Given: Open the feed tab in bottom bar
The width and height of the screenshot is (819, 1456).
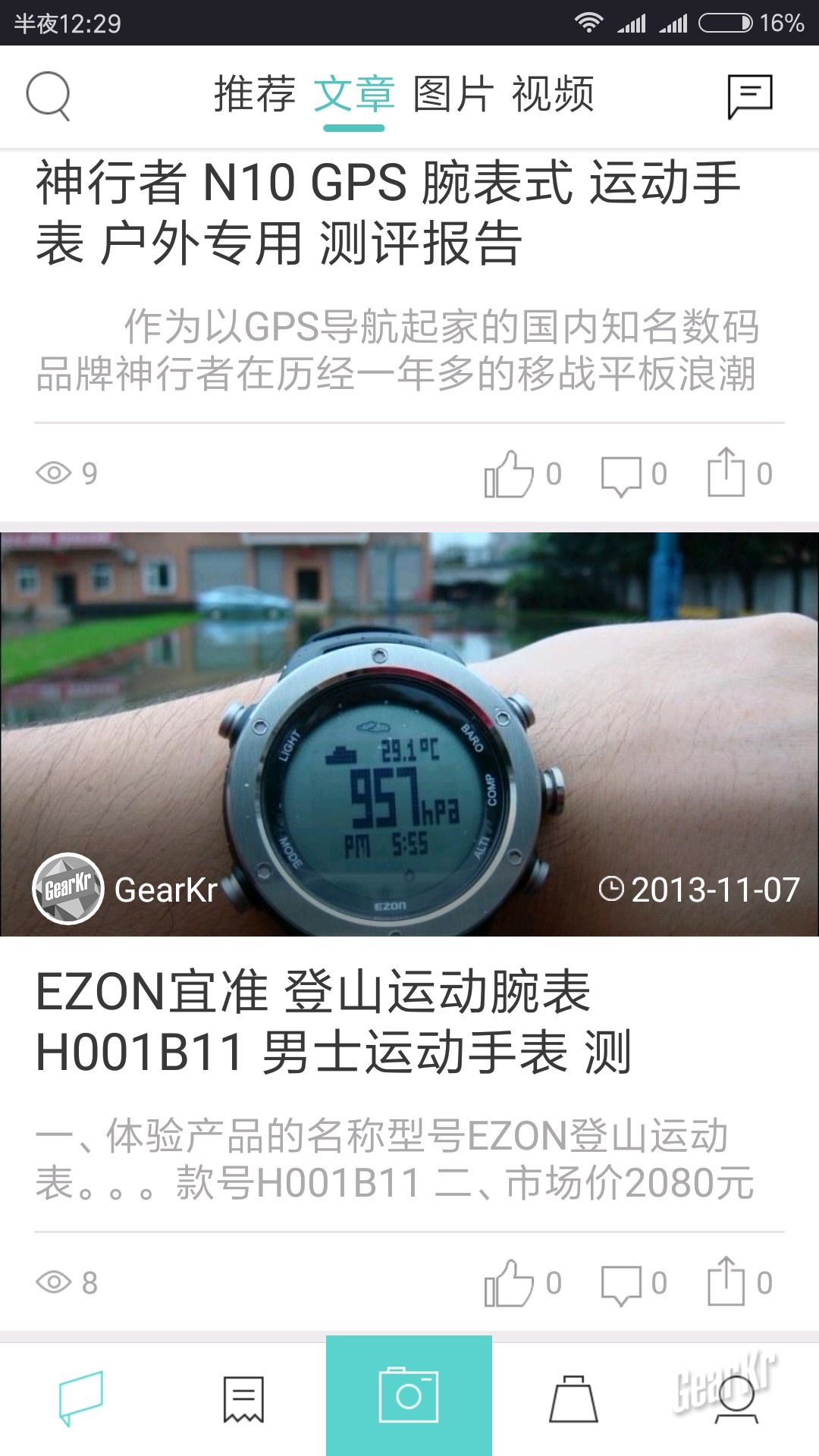Looking at the screenshot, I should coord(80,1398).
